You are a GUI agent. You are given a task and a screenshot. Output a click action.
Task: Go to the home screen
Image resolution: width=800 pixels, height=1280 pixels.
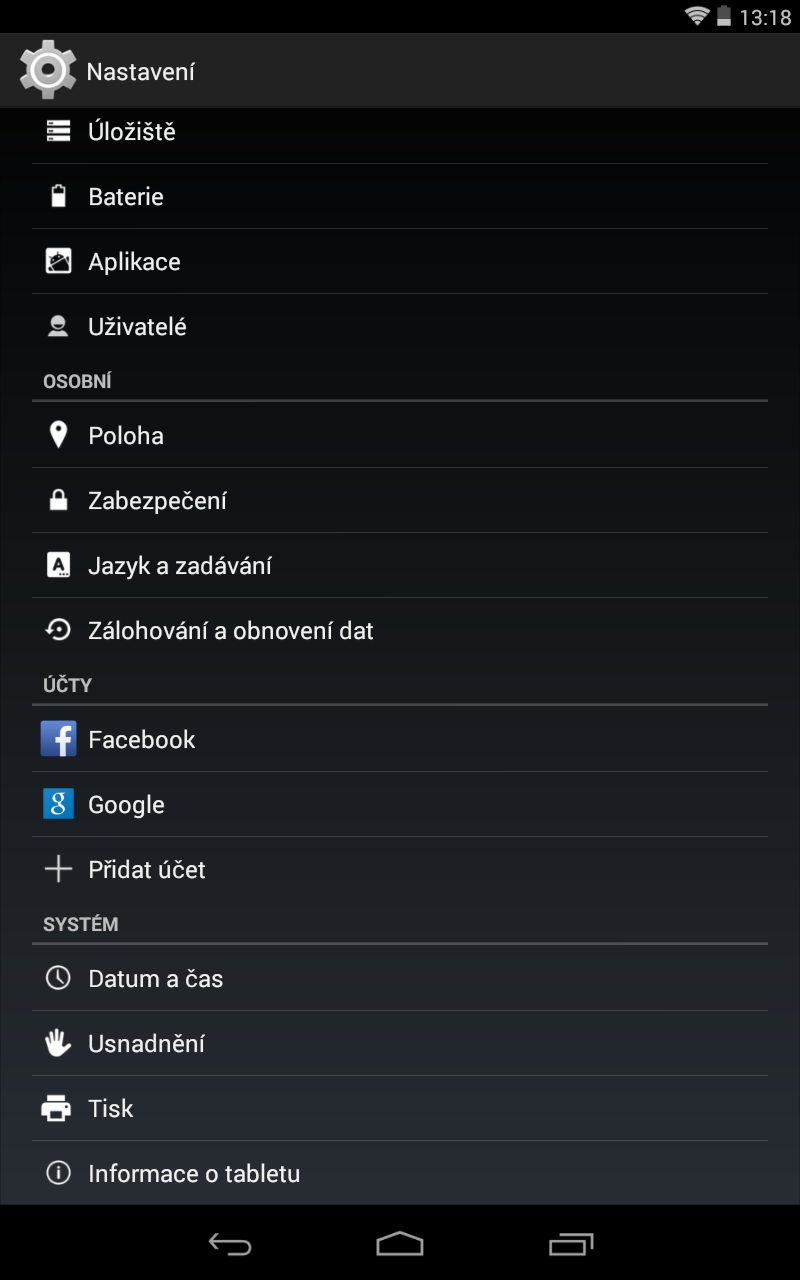pos(400,1244)
